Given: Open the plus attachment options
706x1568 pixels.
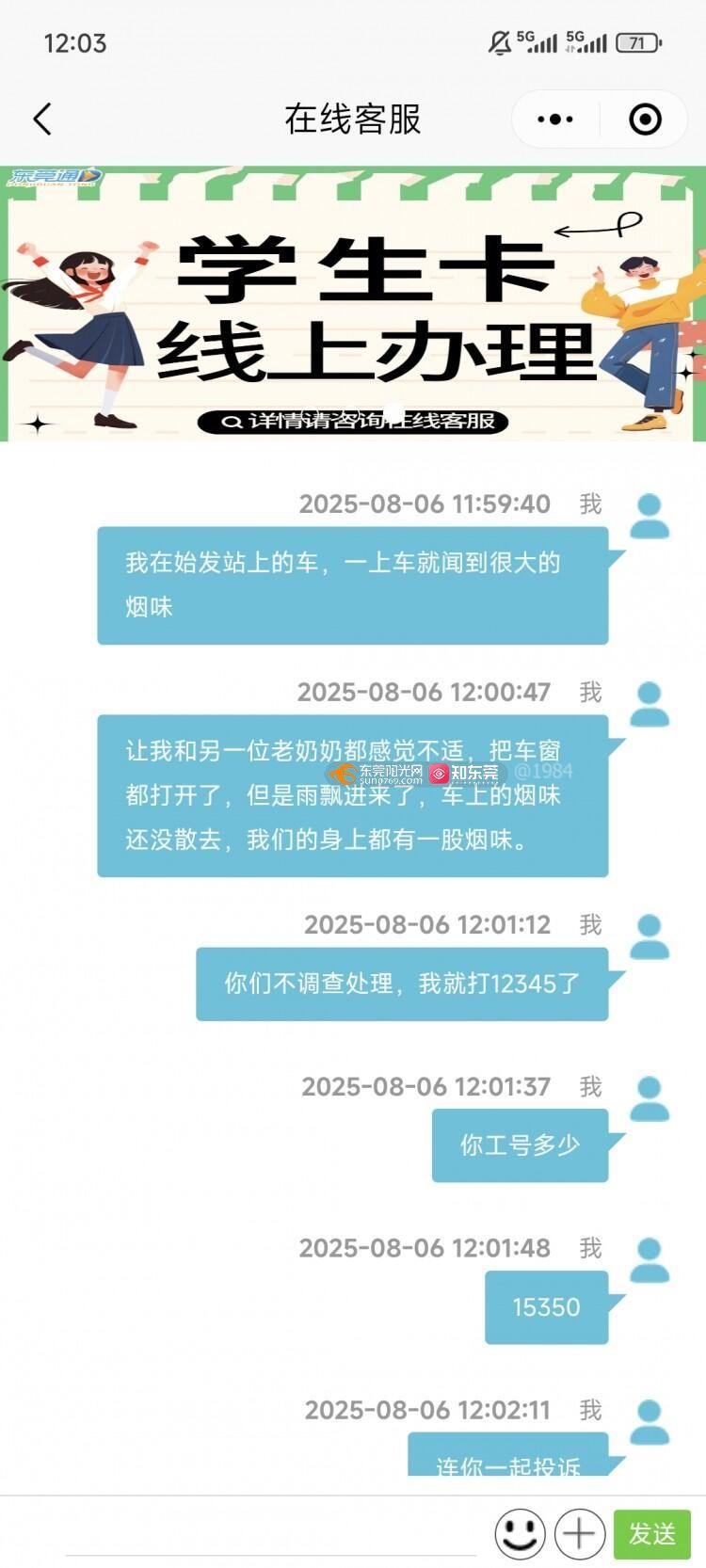Looking at the screenshot, I should tap(579, 1534).
